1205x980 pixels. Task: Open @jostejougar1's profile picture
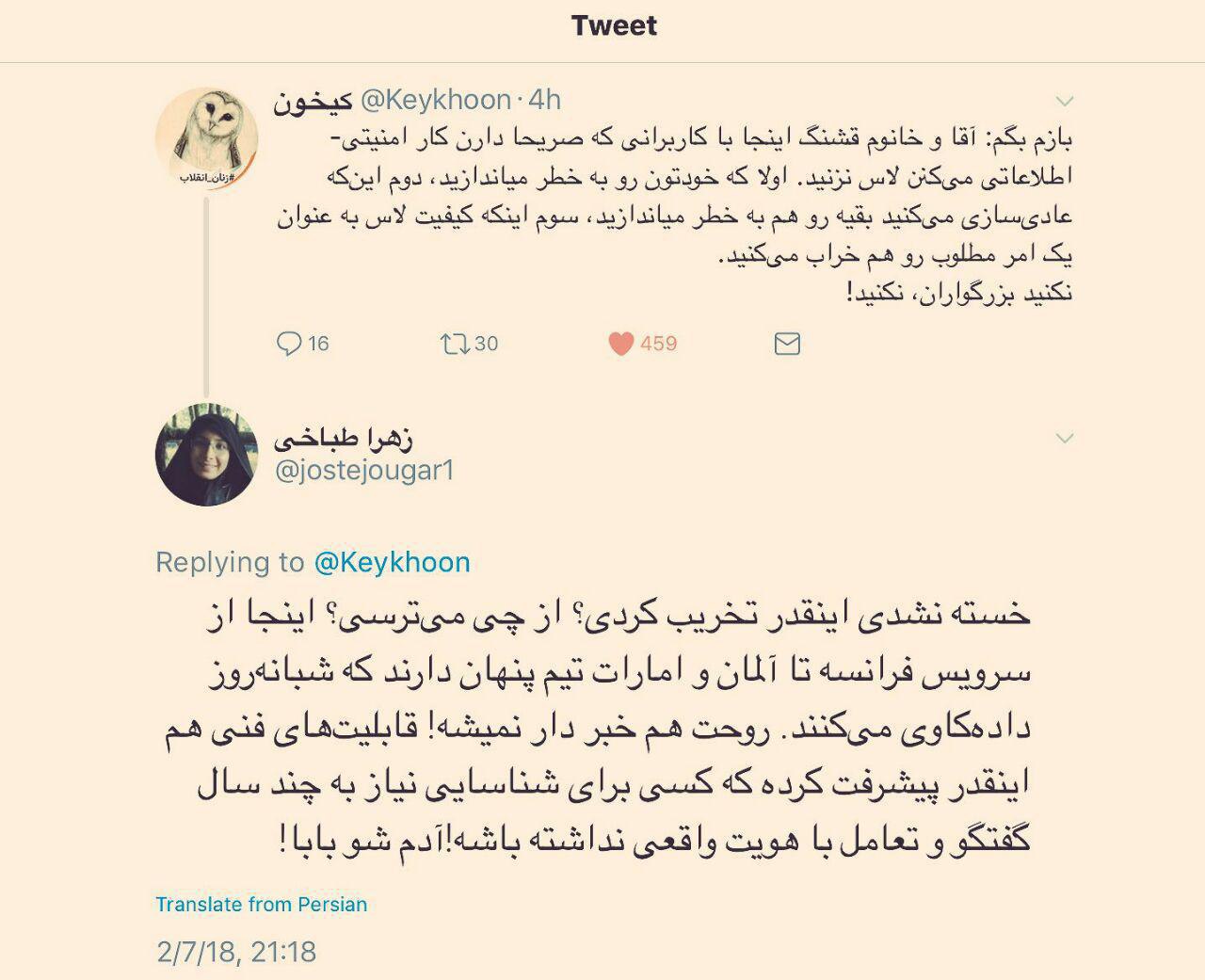206,455
